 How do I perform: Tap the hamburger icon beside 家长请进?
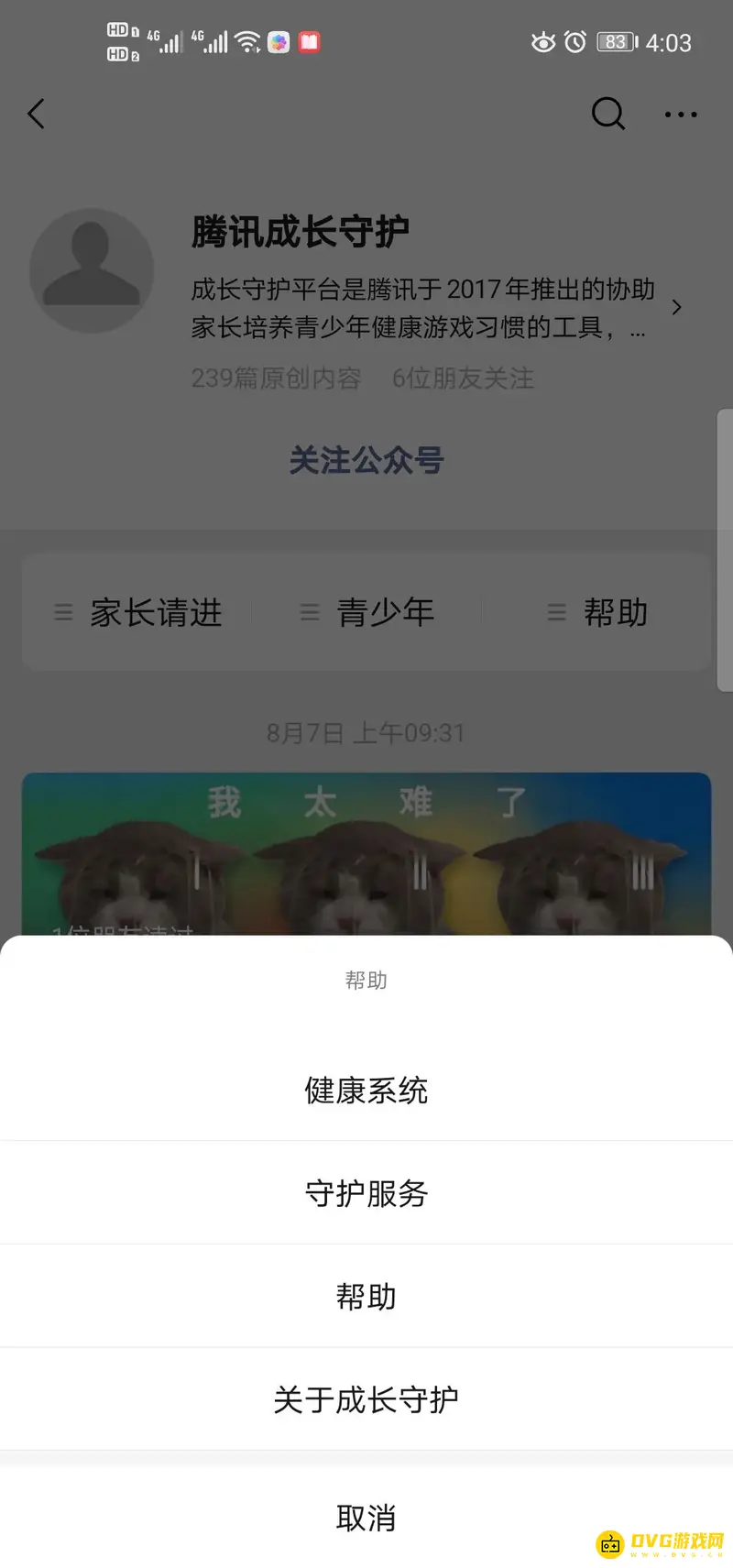tap(61, 613)
